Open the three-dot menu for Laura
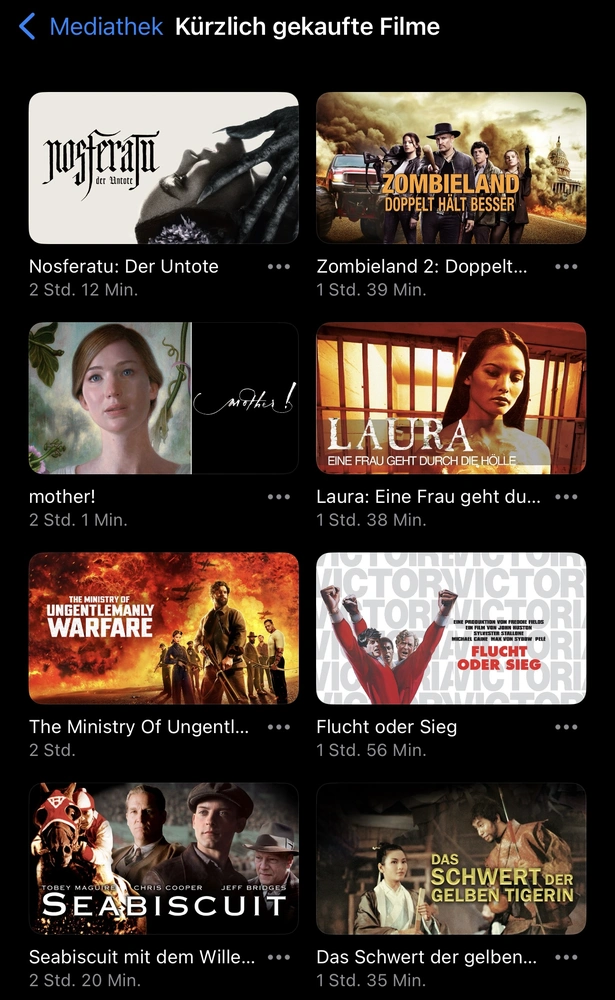This screenshot has width=615, height=1000. [566, 497]
